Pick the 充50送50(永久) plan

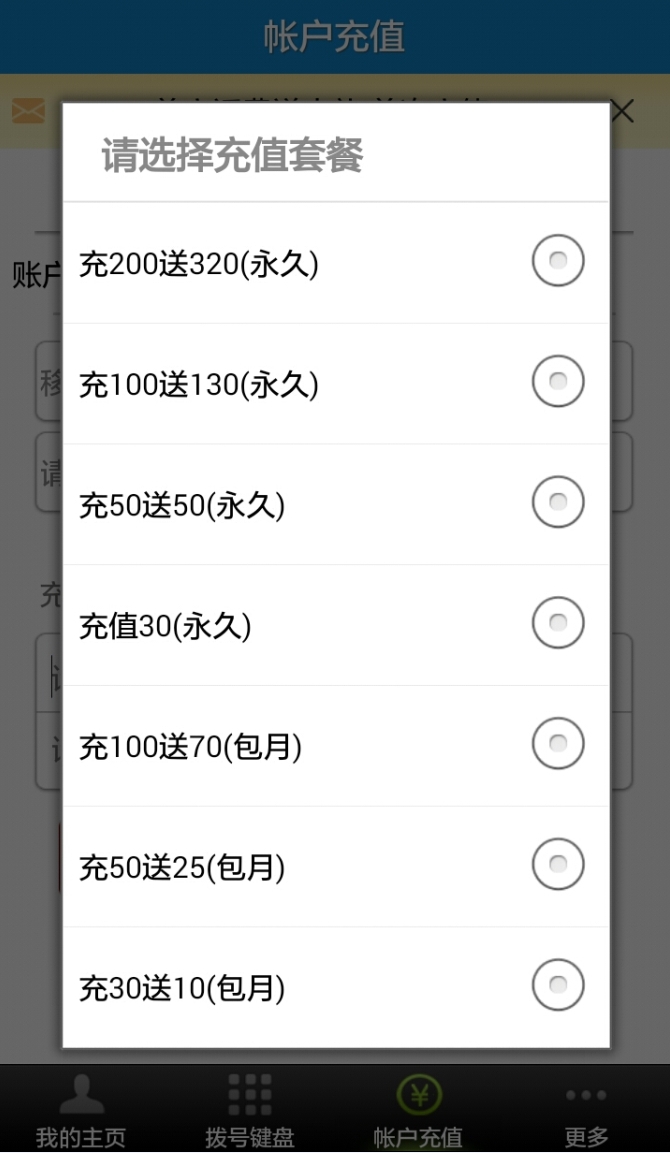pyautogui.click(x=557, y=502)
